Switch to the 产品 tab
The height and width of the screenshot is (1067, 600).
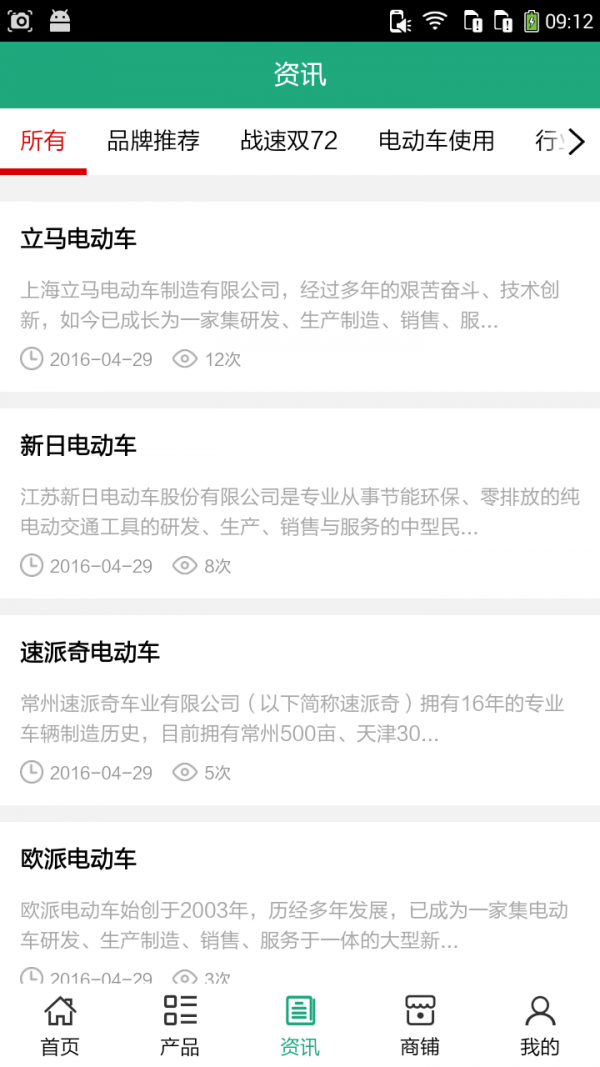click(x=180, y=1025)
